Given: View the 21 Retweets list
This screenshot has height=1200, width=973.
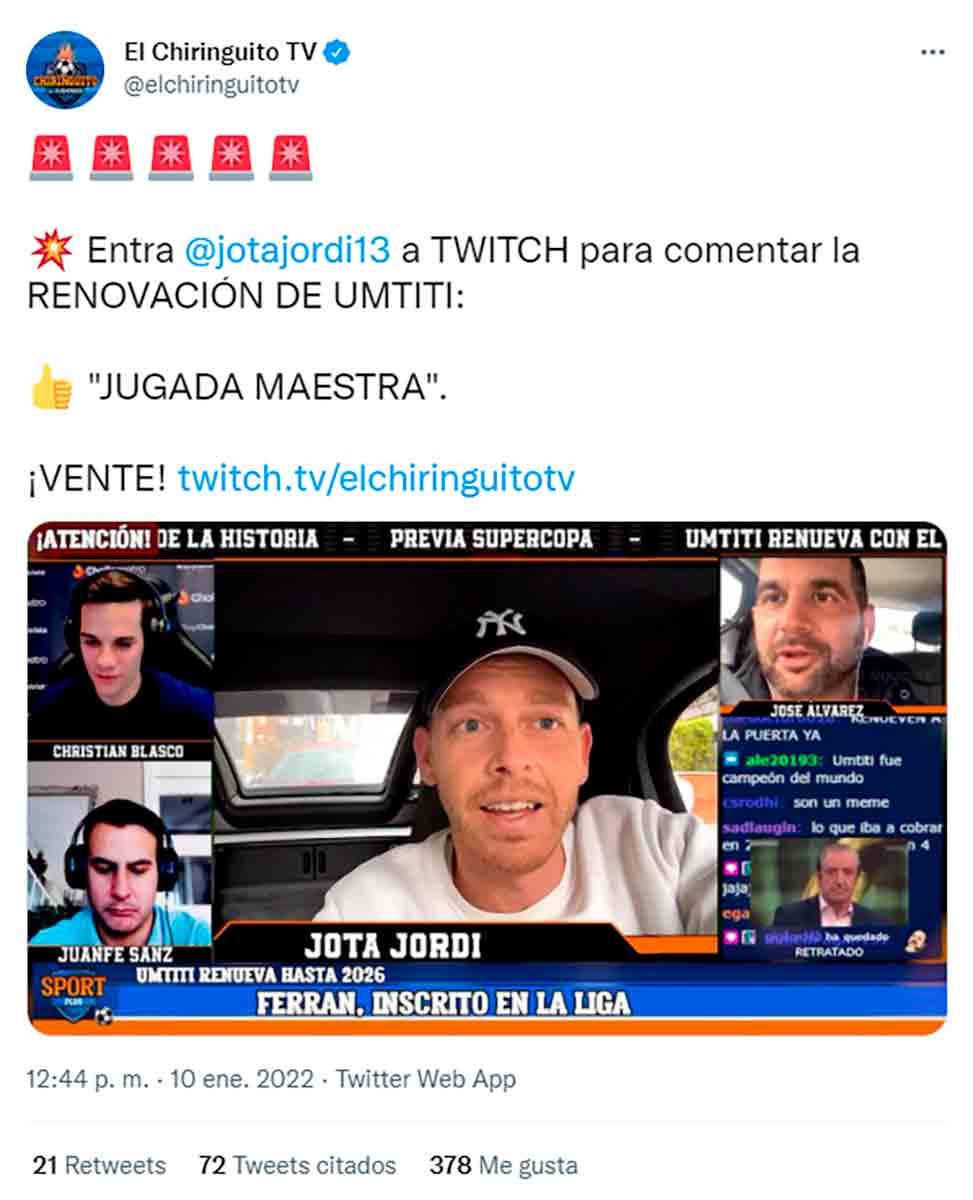Looking at the screenshot, I should pos(99,1165).
